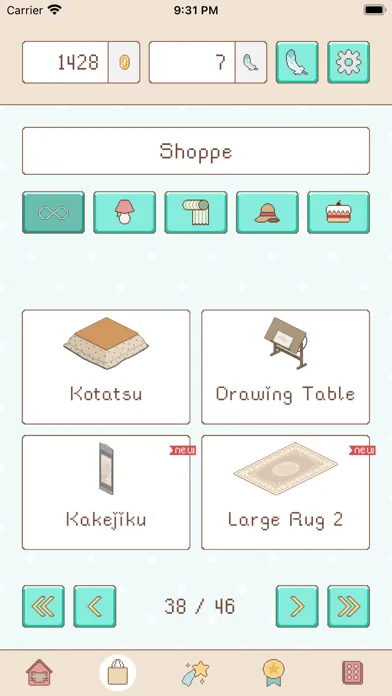Open the red grid tab
The width and height of the screenshot is (392, 696).
[352, 672]
